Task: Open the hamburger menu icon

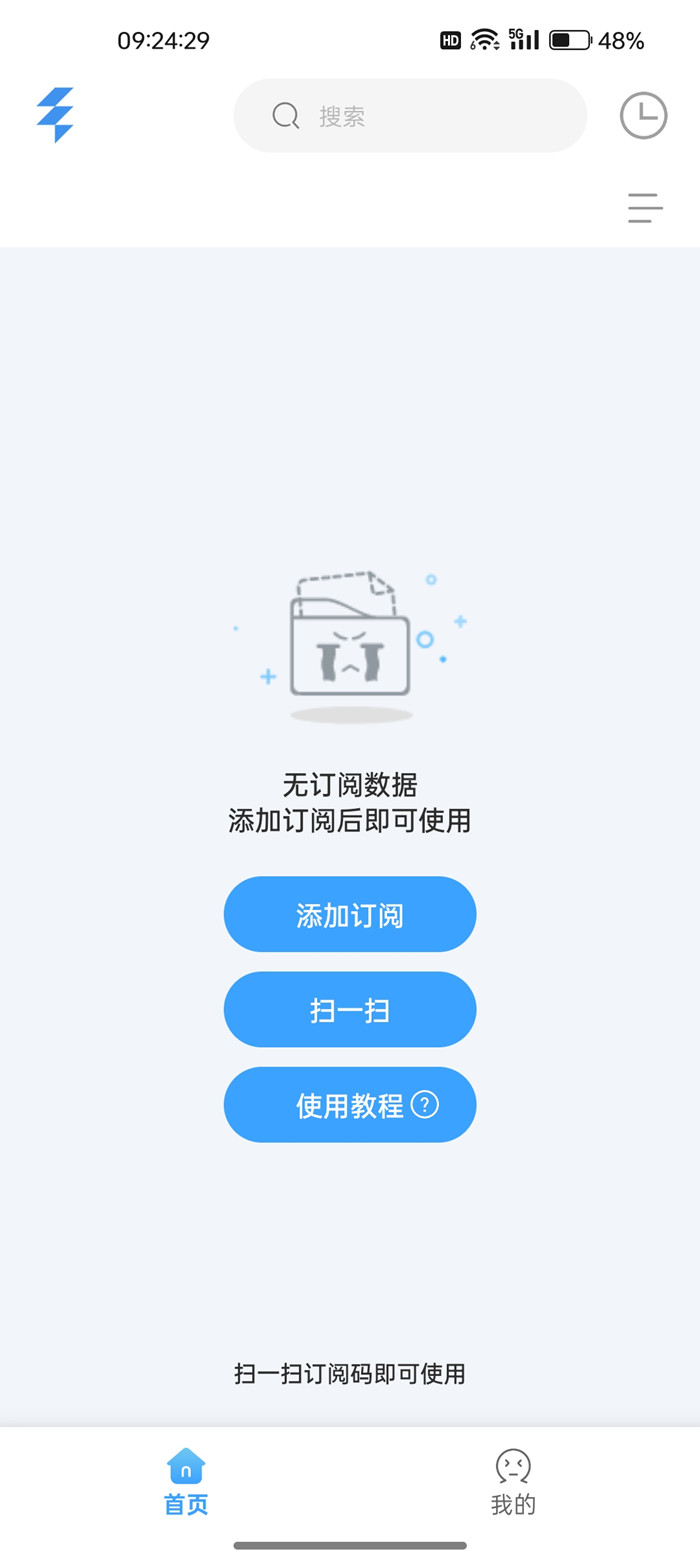Action: point(645,208)
